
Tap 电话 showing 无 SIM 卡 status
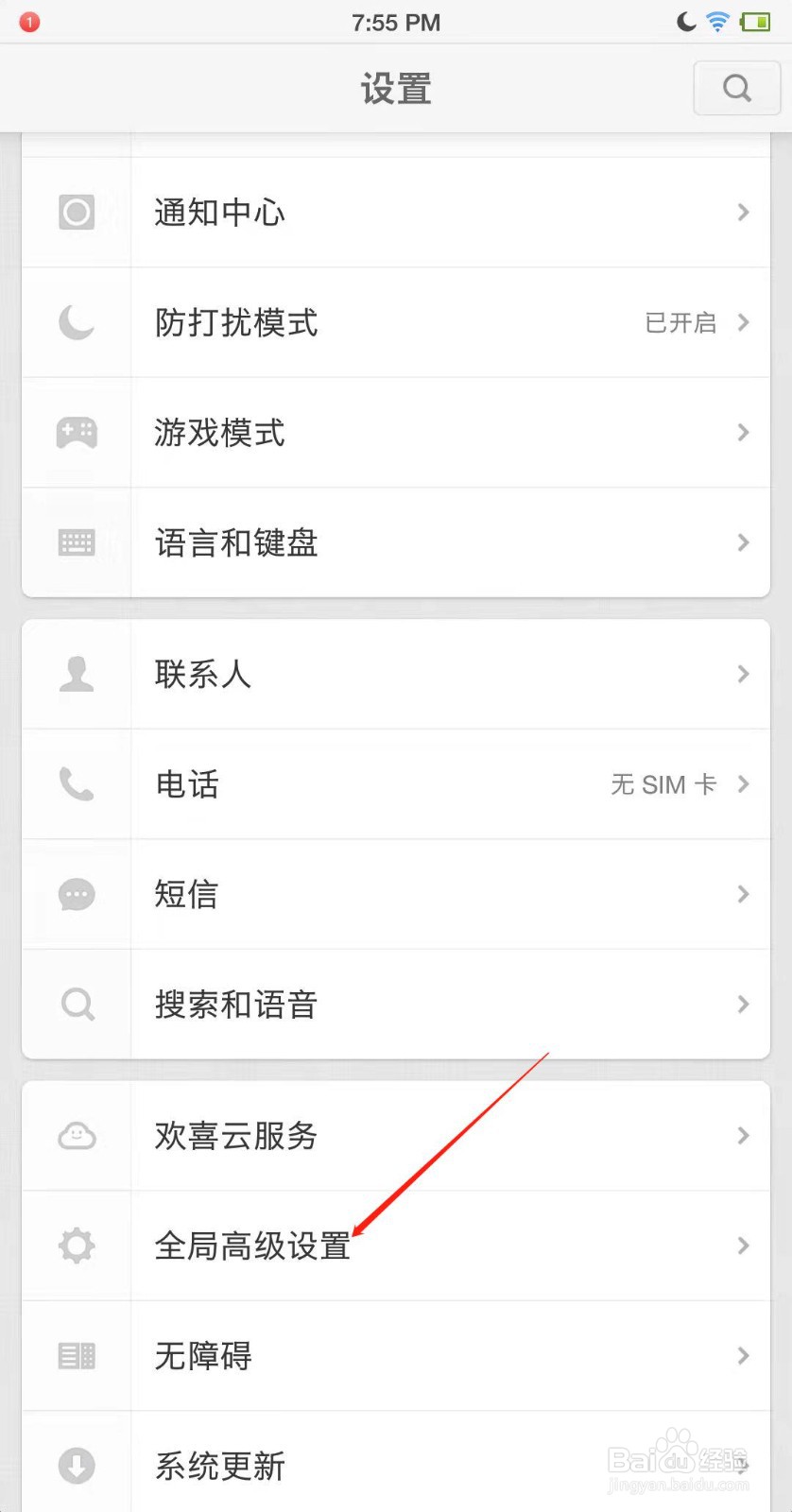coord(396,784)
